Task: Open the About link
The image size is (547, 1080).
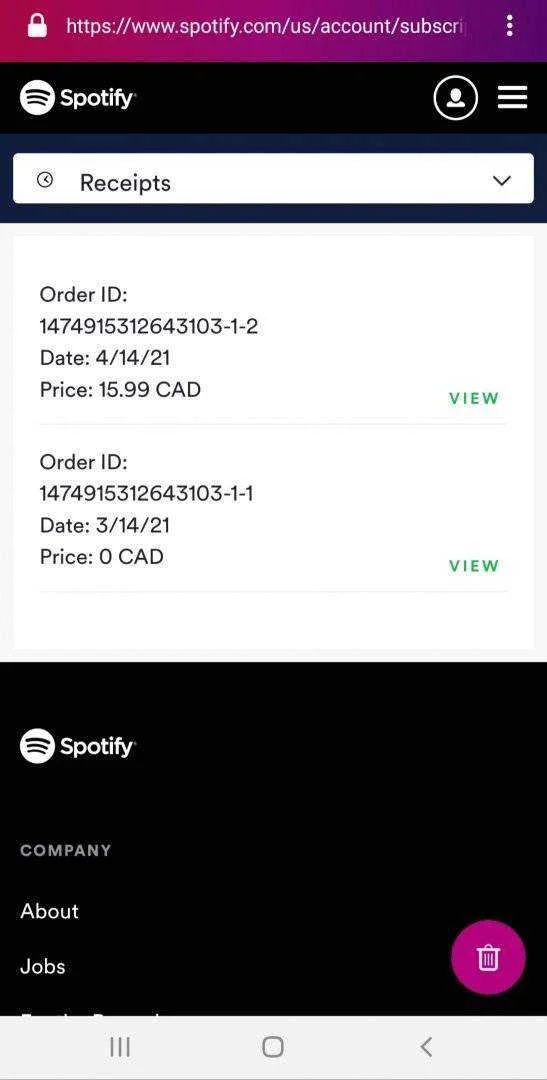Action: click(50, 911)
